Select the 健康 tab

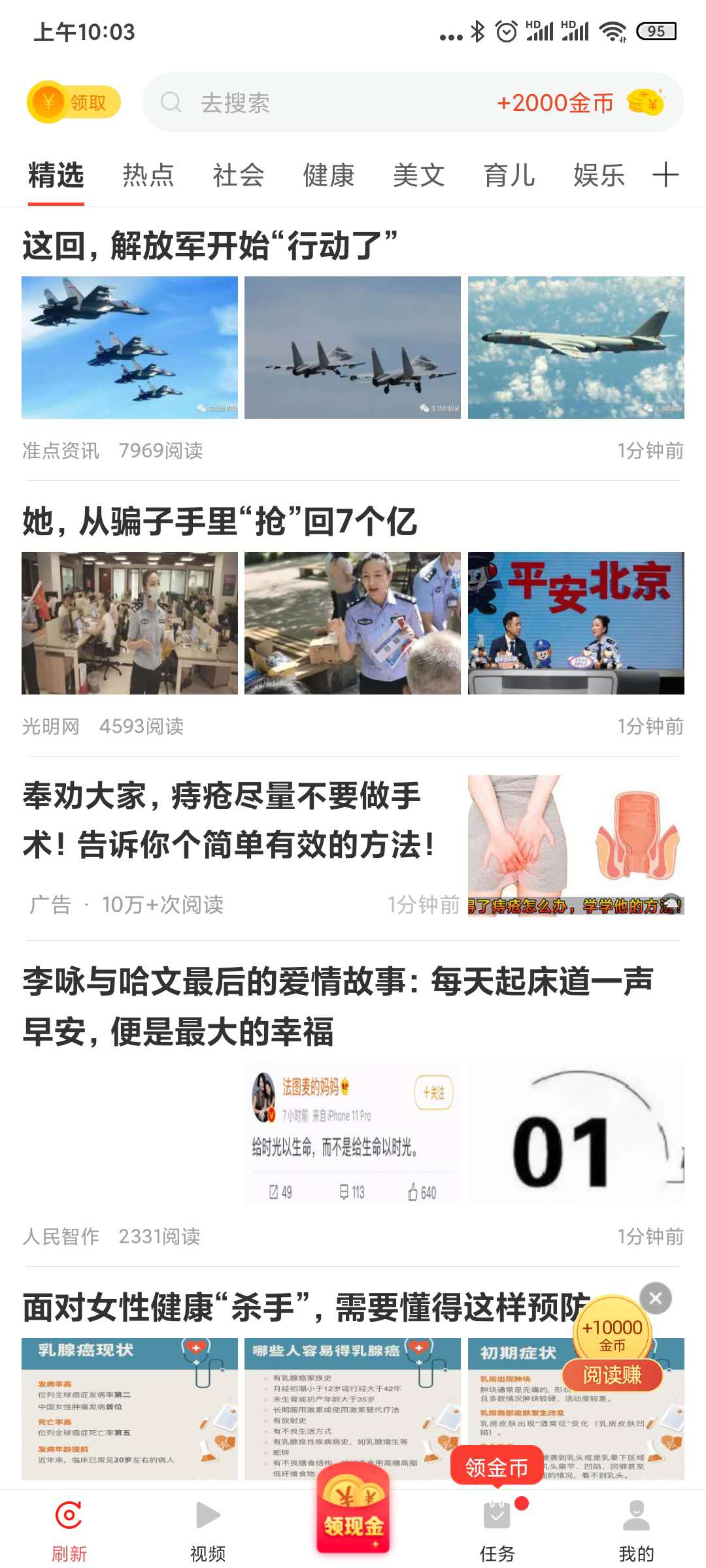tap(328, 176)
